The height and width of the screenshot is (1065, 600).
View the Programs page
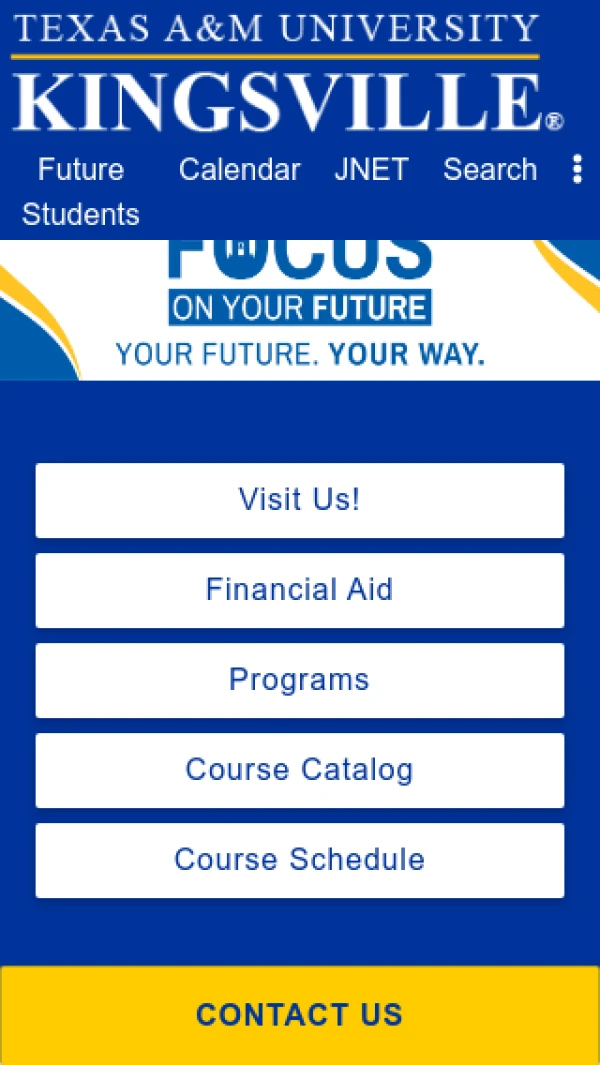click(x=300, y=680)
